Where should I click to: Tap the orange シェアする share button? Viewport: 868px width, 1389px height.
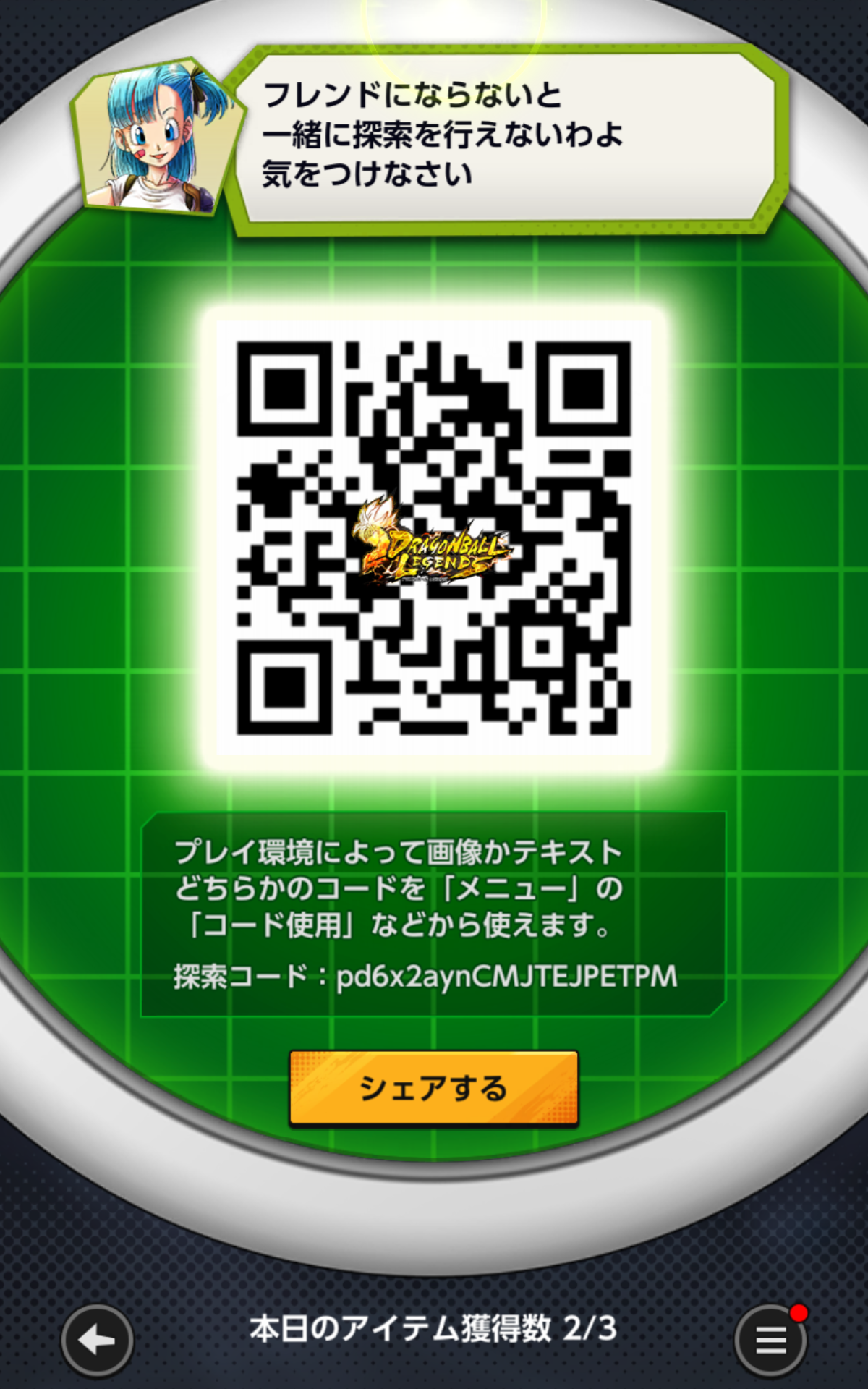tap(434, 1088)
